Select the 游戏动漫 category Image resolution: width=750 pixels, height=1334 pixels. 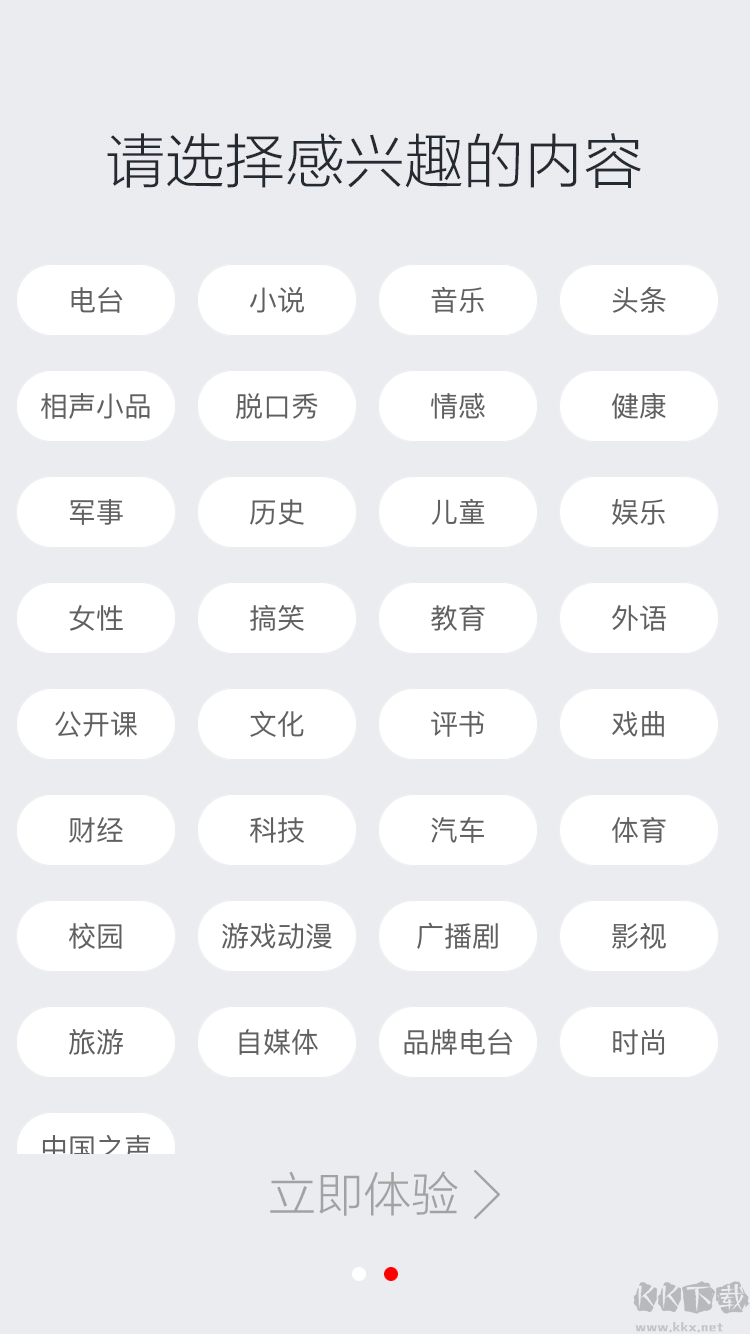(x=277, y=936)
